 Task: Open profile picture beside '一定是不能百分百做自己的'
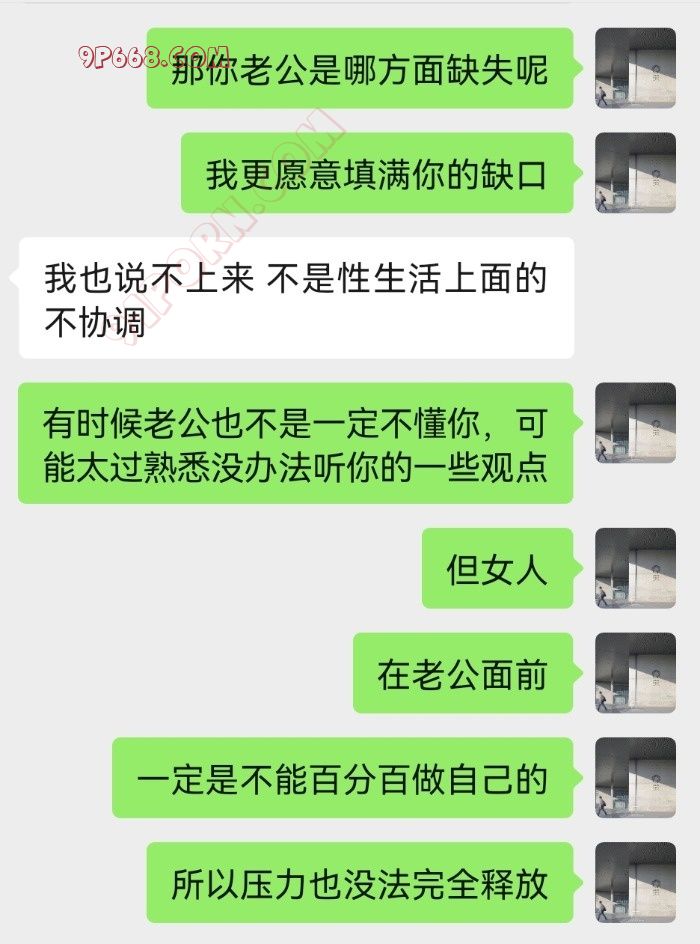click(x=636, y=778)
